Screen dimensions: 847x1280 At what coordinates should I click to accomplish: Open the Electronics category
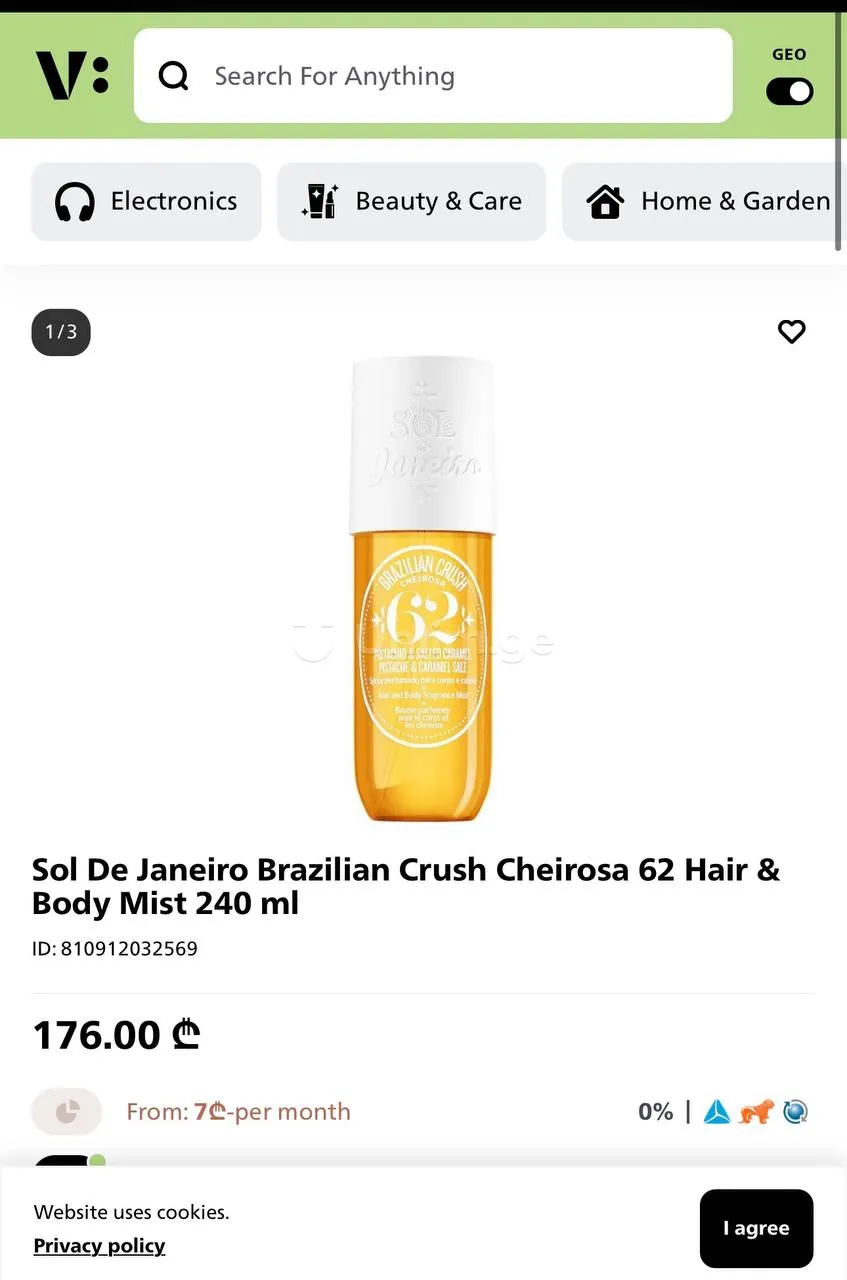pos(146,202)
